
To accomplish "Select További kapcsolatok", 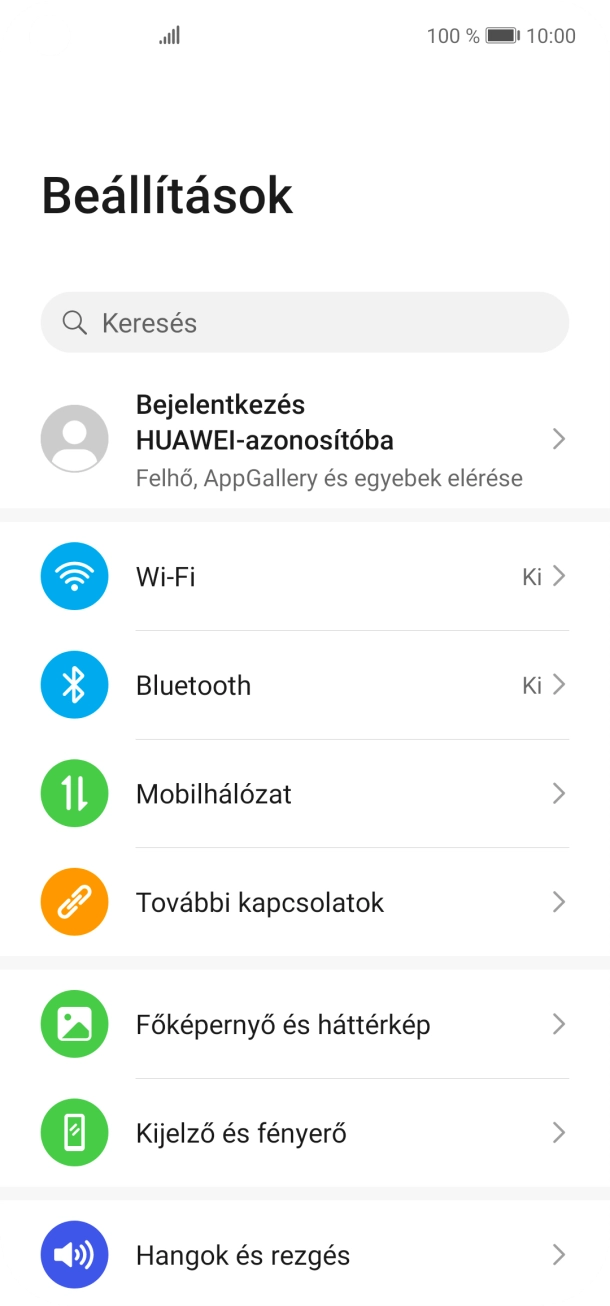I will [x=304, y=903].
